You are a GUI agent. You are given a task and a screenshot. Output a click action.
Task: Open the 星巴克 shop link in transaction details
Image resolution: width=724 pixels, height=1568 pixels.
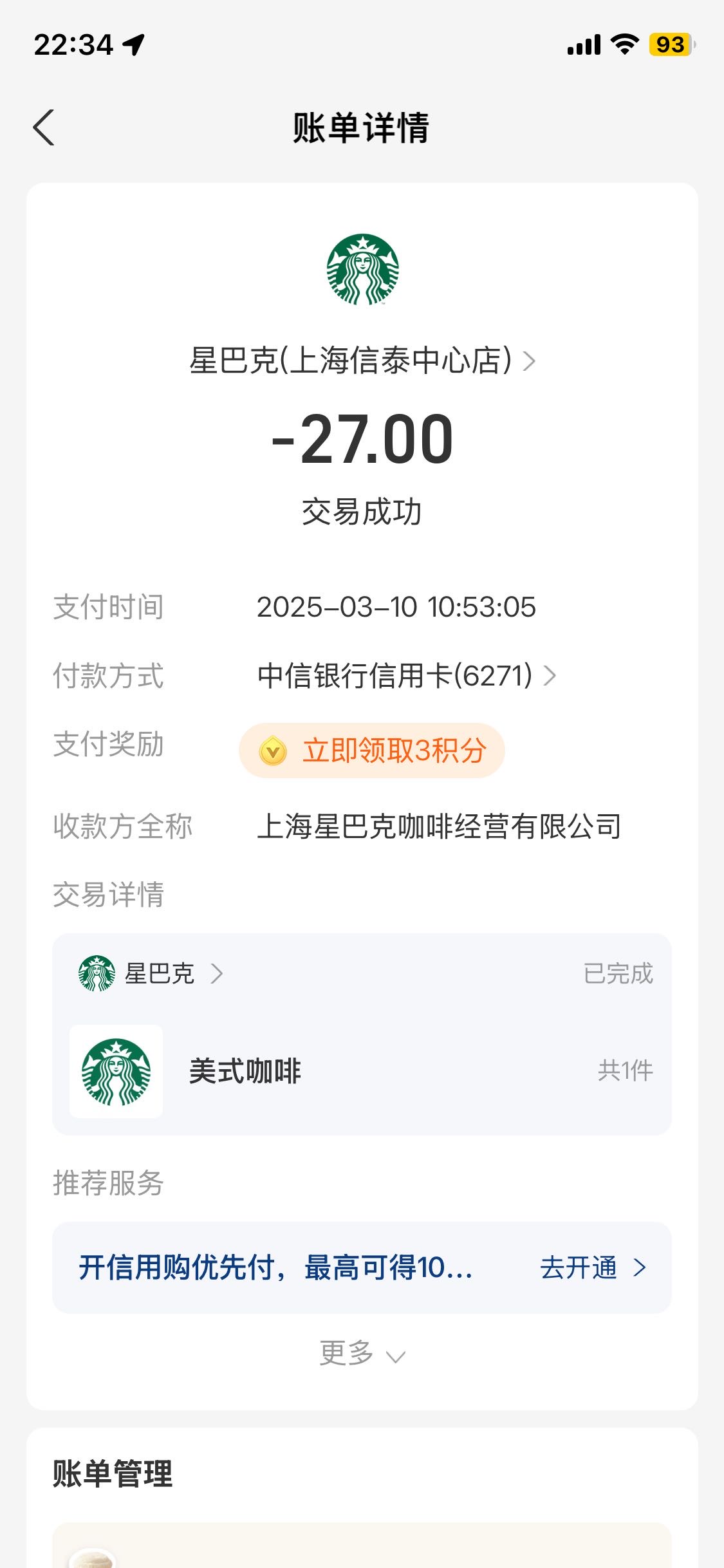[151, 973]
